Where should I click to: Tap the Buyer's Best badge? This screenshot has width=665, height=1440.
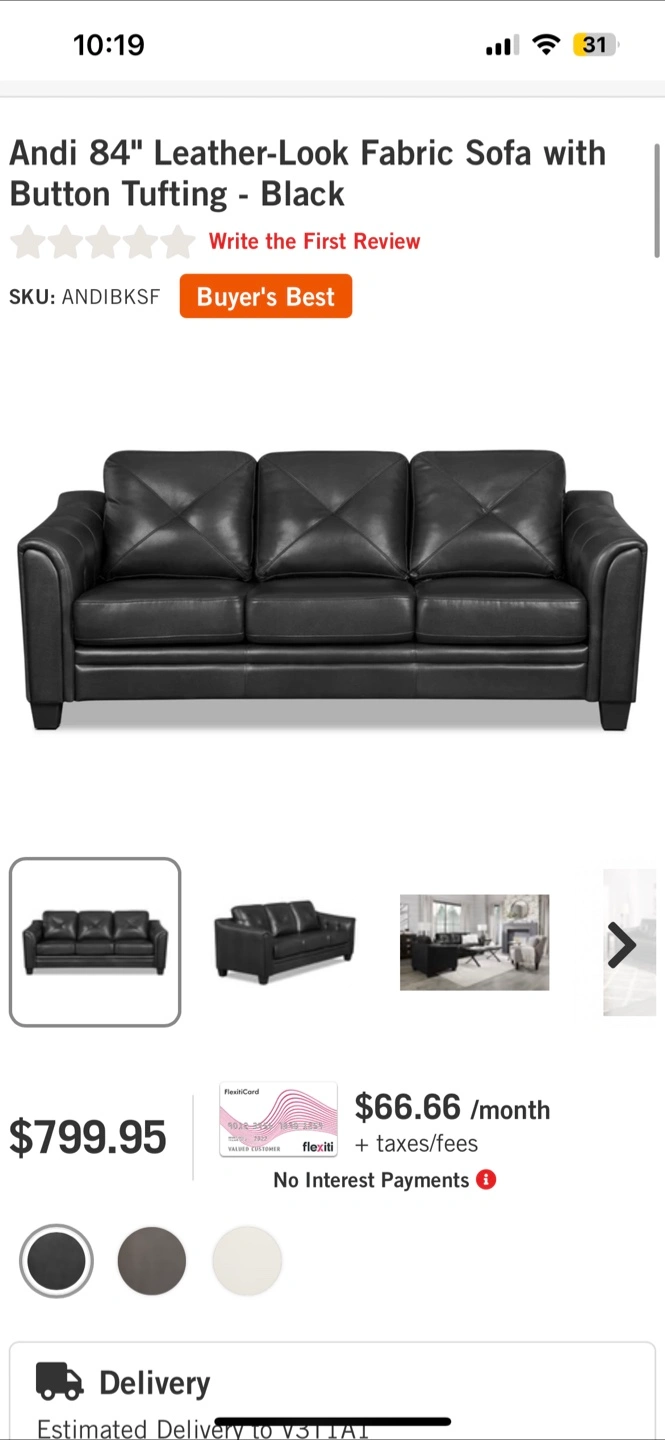[266, 296]
